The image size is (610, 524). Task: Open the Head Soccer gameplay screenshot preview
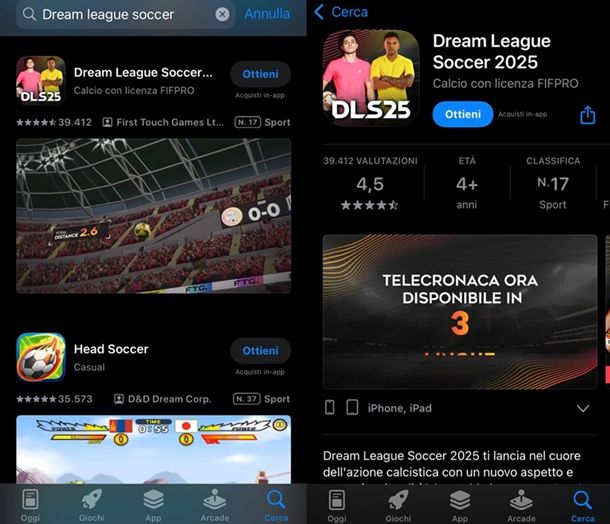[x=153, y=448]
